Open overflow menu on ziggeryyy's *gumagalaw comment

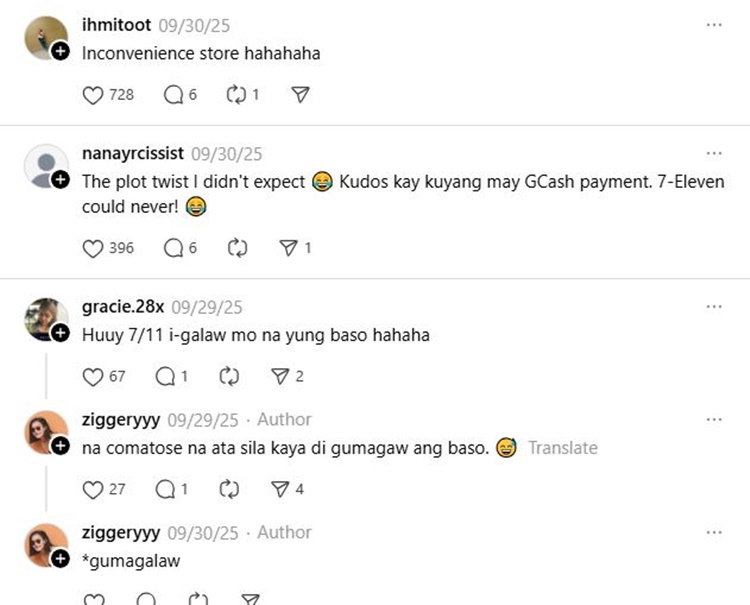[x=714, y=532]
